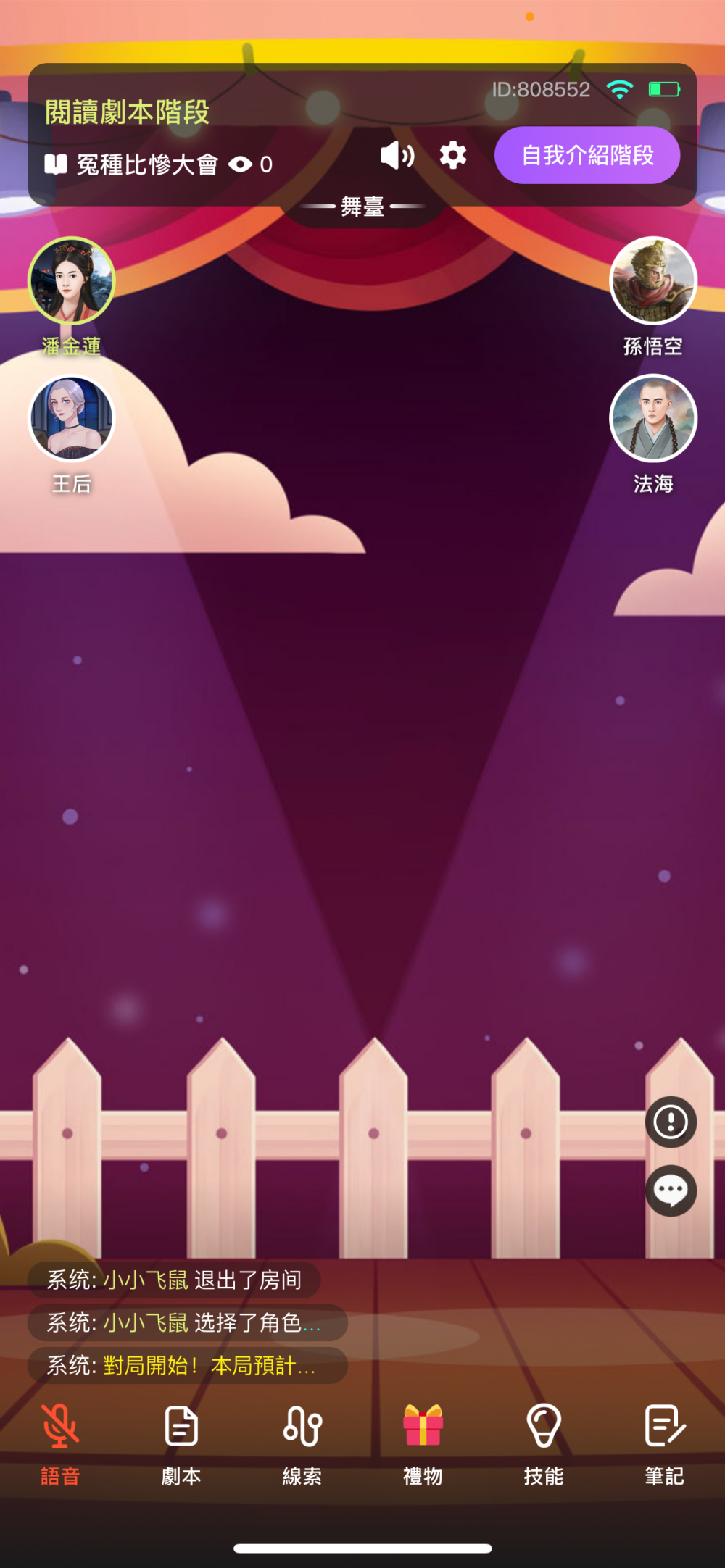Tap the exclamation alert button
The image size is (725, 1568).
(671, 1122)
